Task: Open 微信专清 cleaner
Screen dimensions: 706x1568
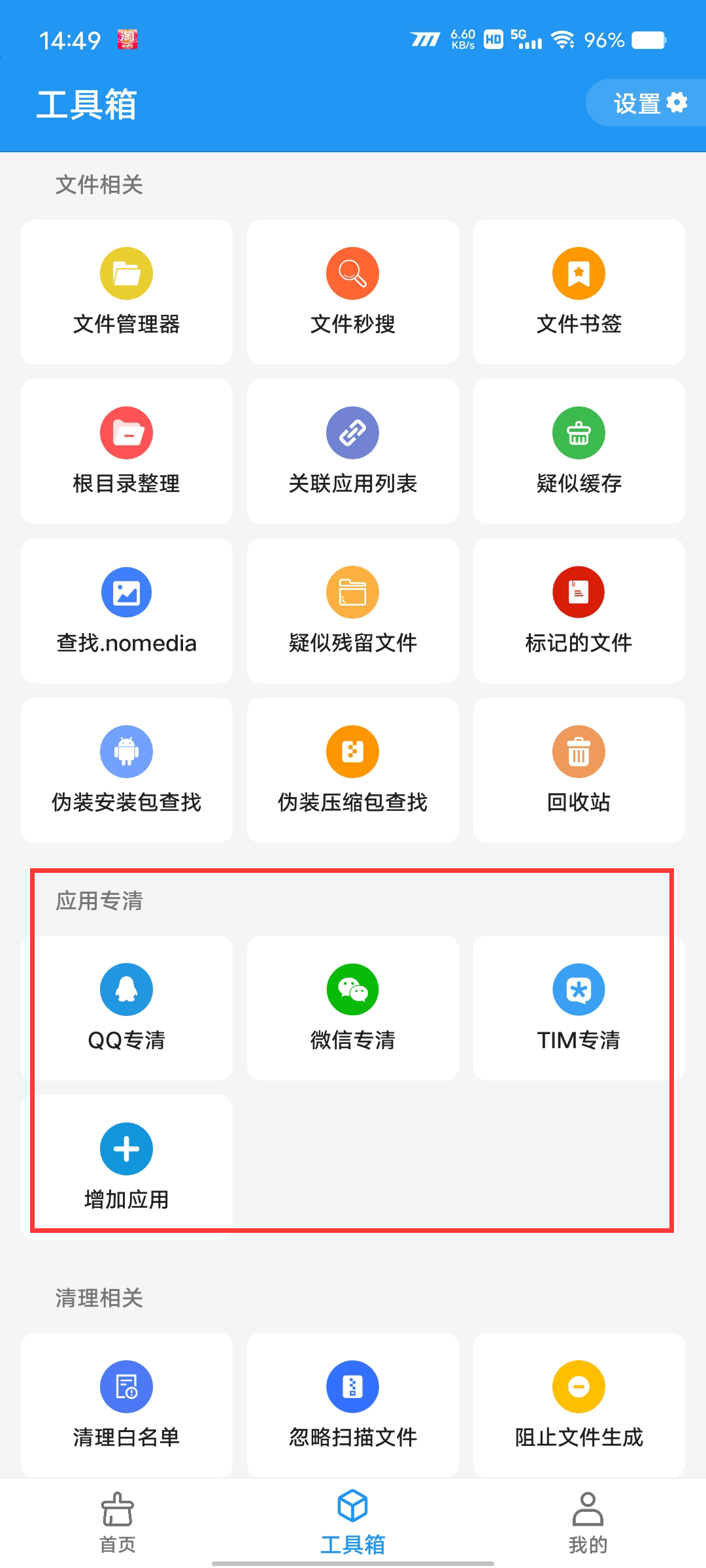Action: tap(353, 1008)
